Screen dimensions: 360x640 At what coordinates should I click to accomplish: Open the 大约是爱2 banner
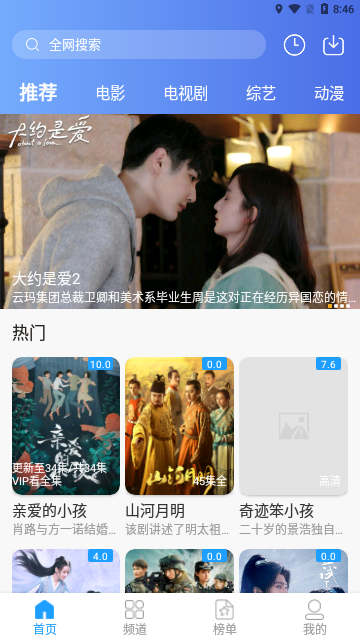coord(180,211)
